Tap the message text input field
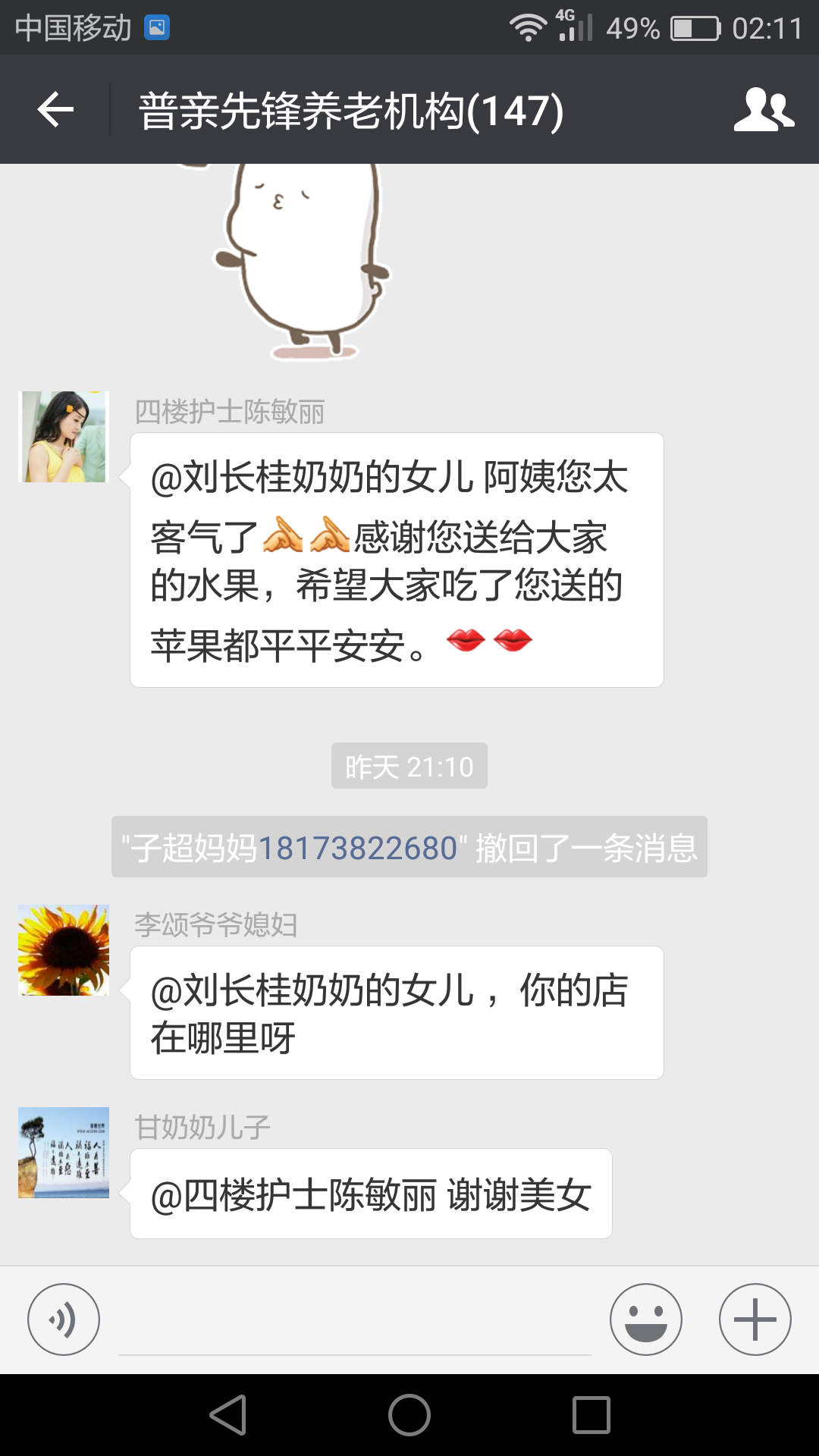819x1456 pixels. click(x=354, y=1323)
